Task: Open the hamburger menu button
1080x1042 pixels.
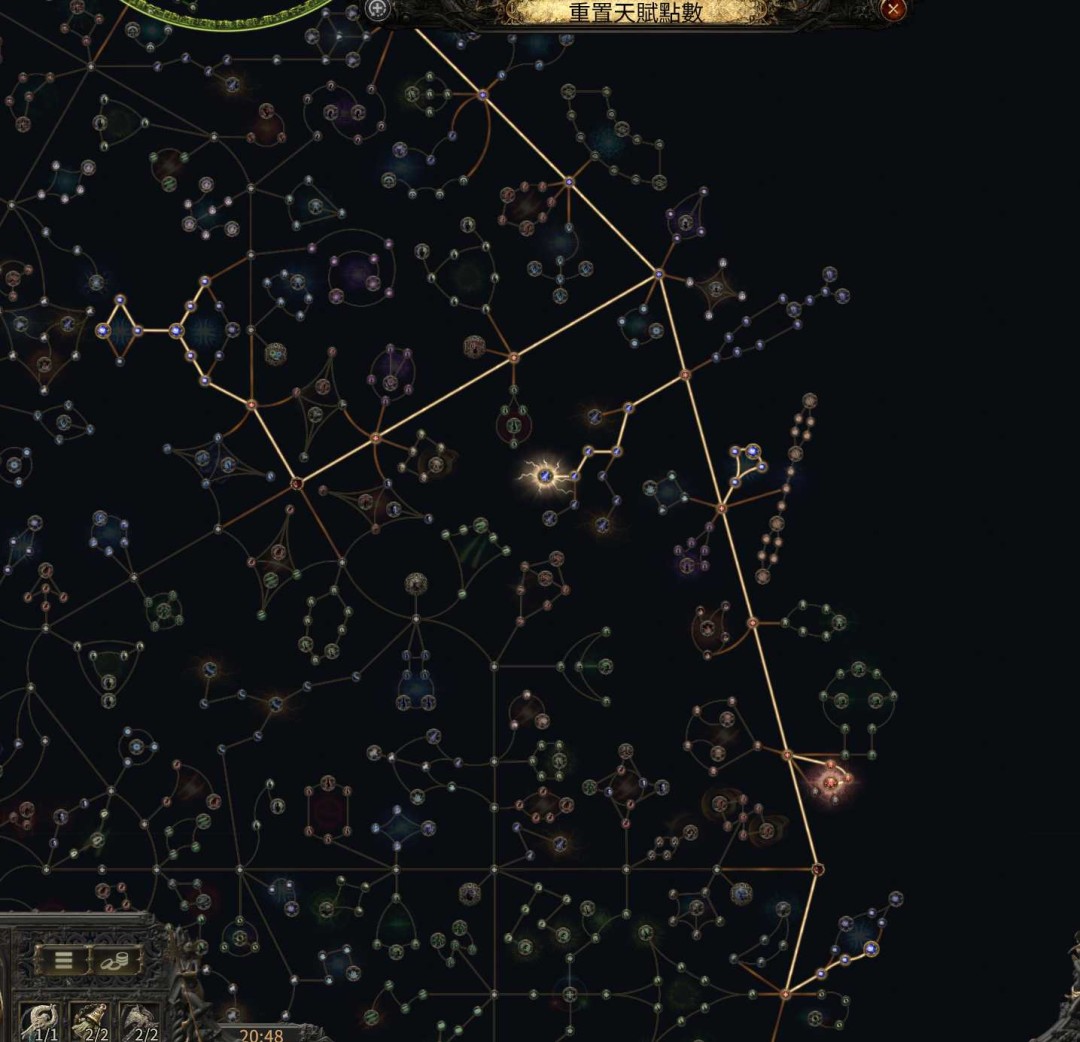Action: pos(63,961)
